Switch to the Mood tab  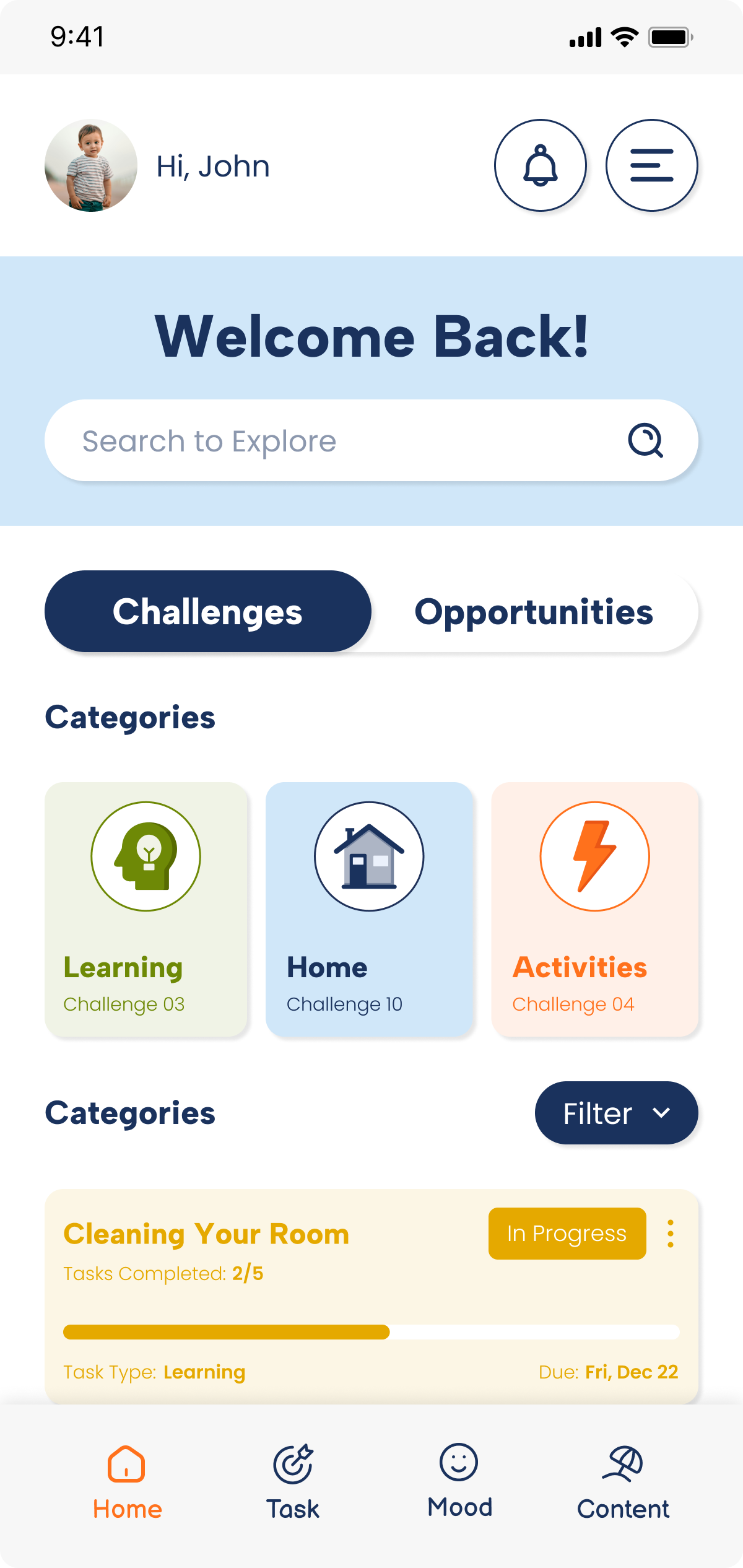click(x=459, y=1480)
